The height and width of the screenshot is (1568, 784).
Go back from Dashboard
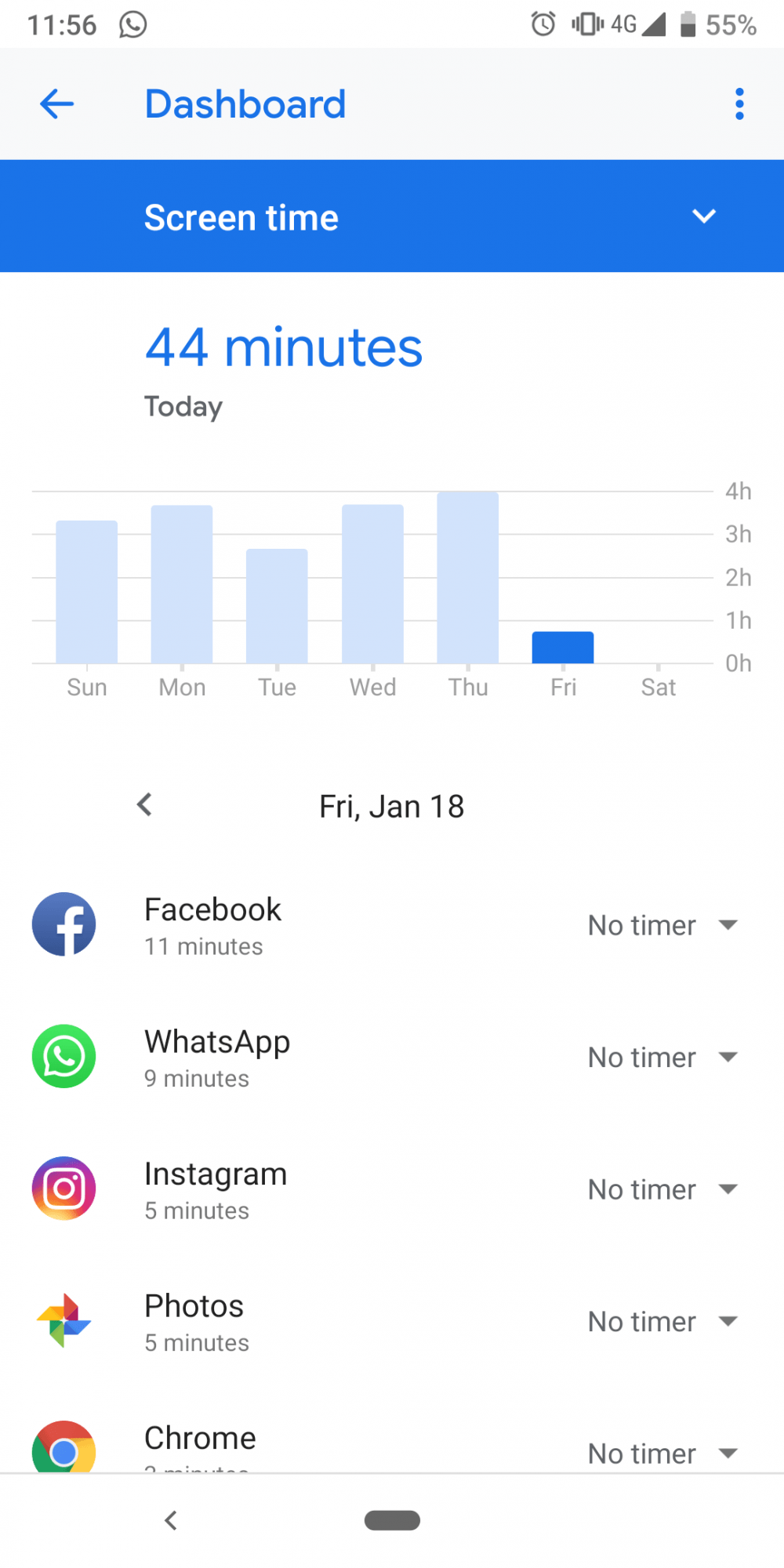tap(56, 104)
